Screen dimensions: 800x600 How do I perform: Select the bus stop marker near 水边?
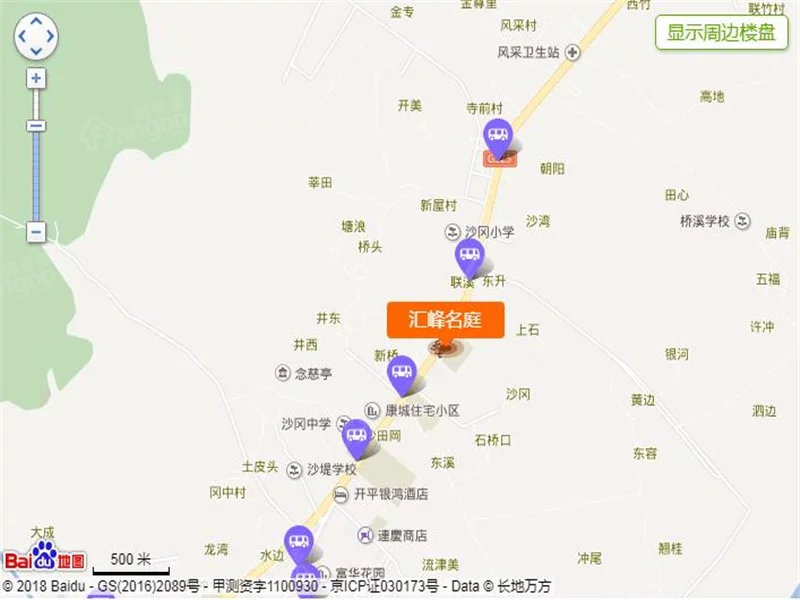(x=298, y=541)
